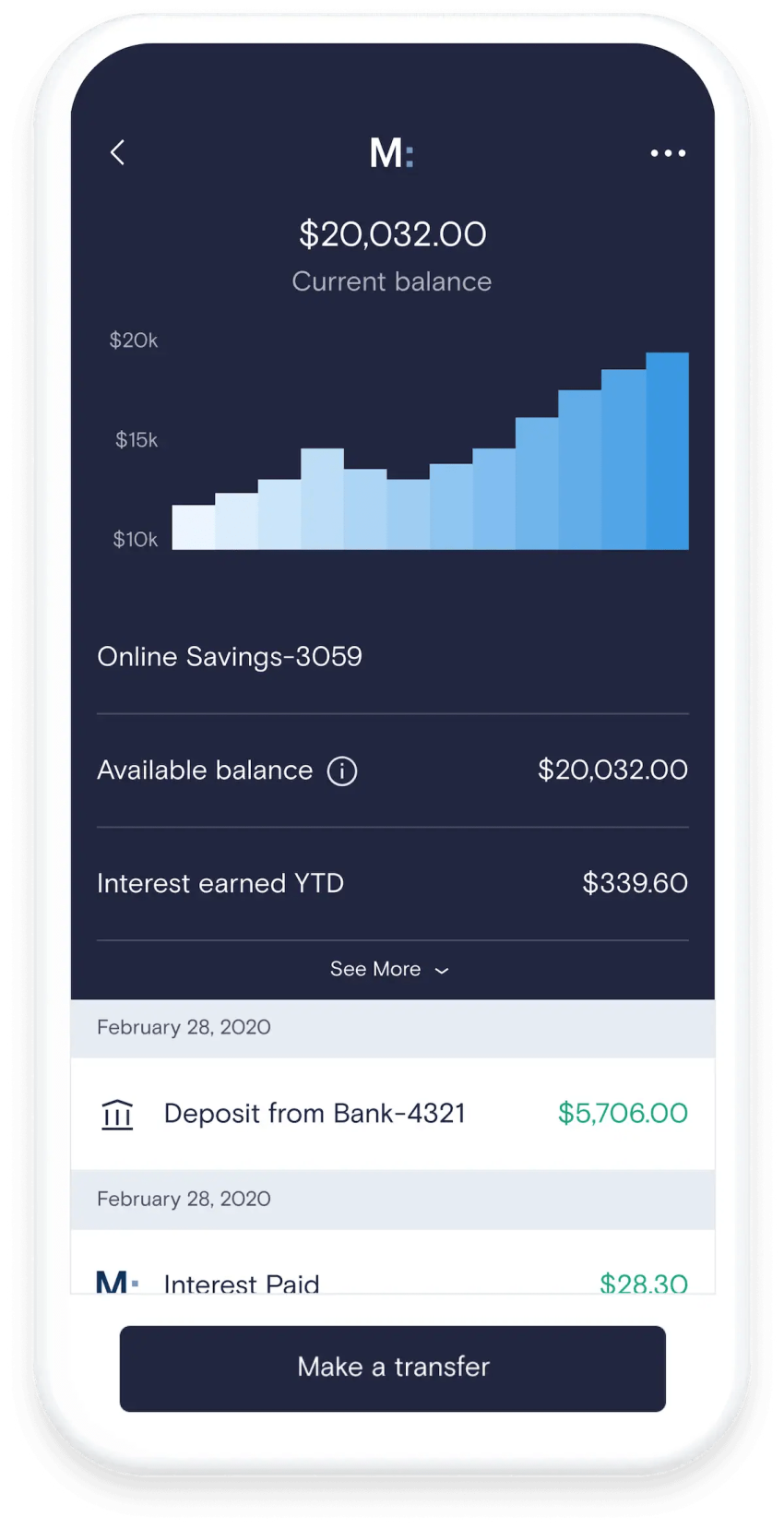
Task: Expand See More account details
Action: click(389, 969)
